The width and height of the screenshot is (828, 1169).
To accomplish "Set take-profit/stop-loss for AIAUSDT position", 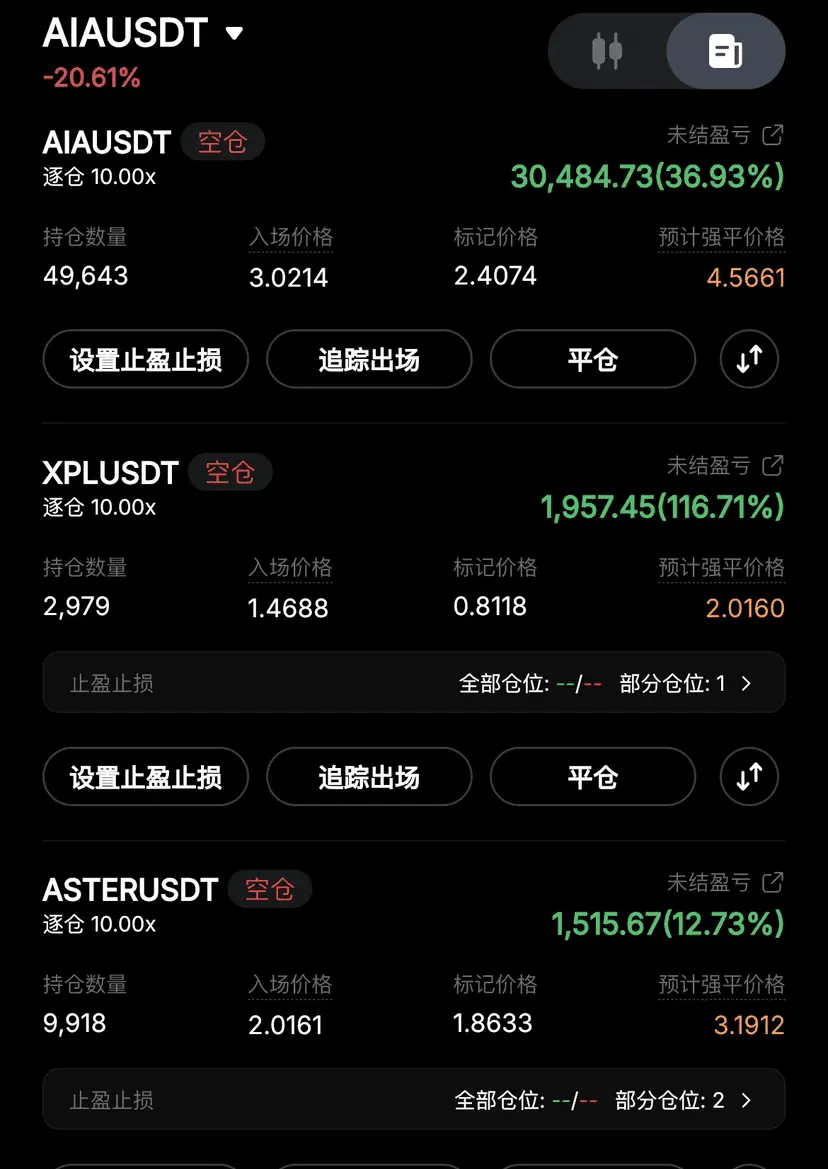I will pos(146,359).
